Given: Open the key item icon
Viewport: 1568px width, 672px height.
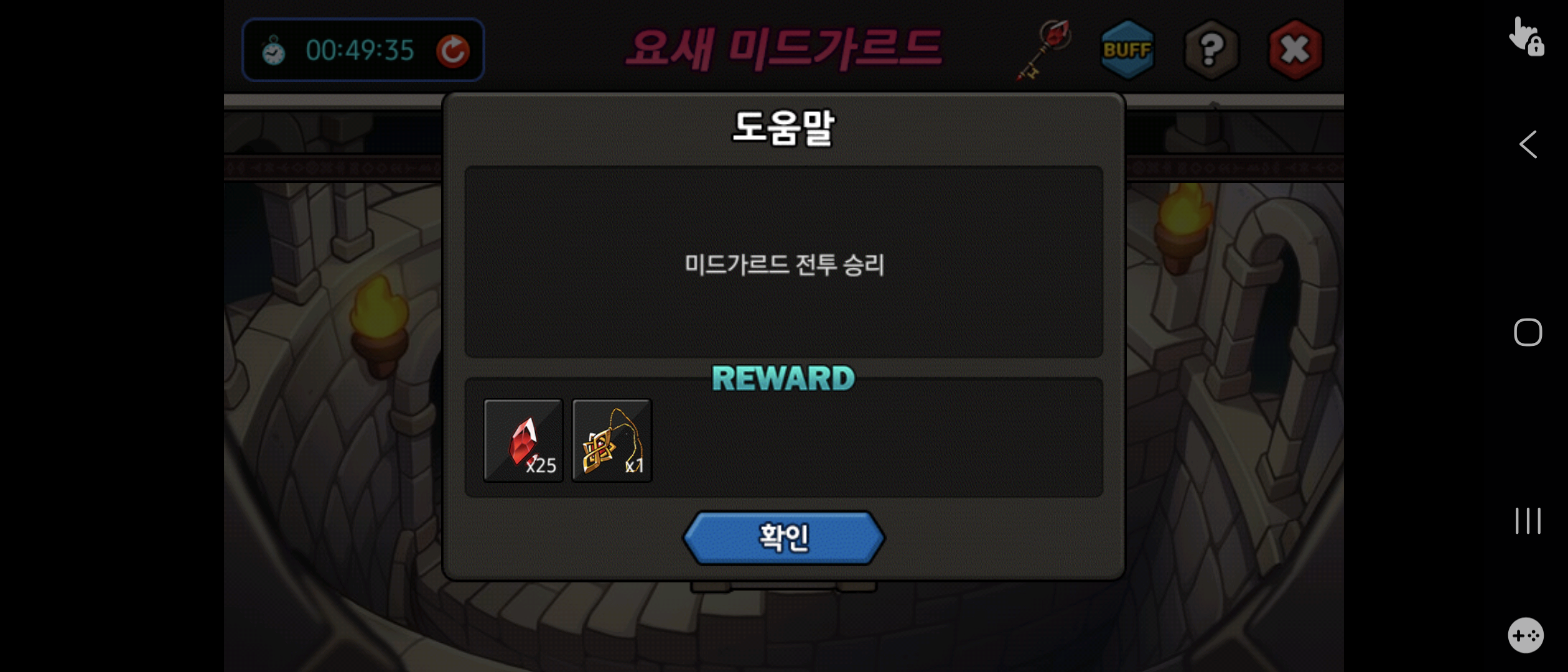Looking at the screenshot, I should pos(1045,50).
